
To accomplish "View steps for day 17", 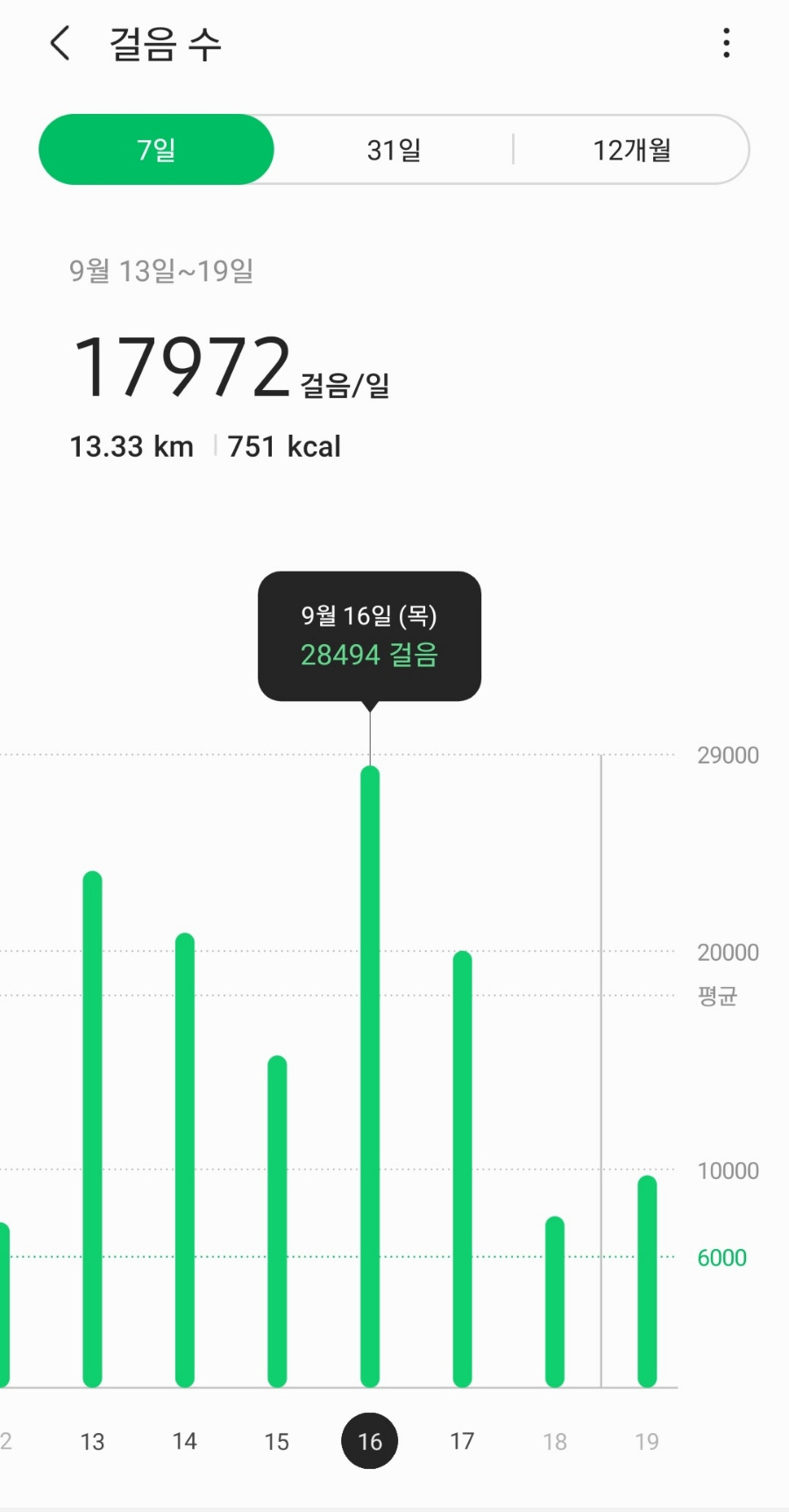I will 462,1441.
